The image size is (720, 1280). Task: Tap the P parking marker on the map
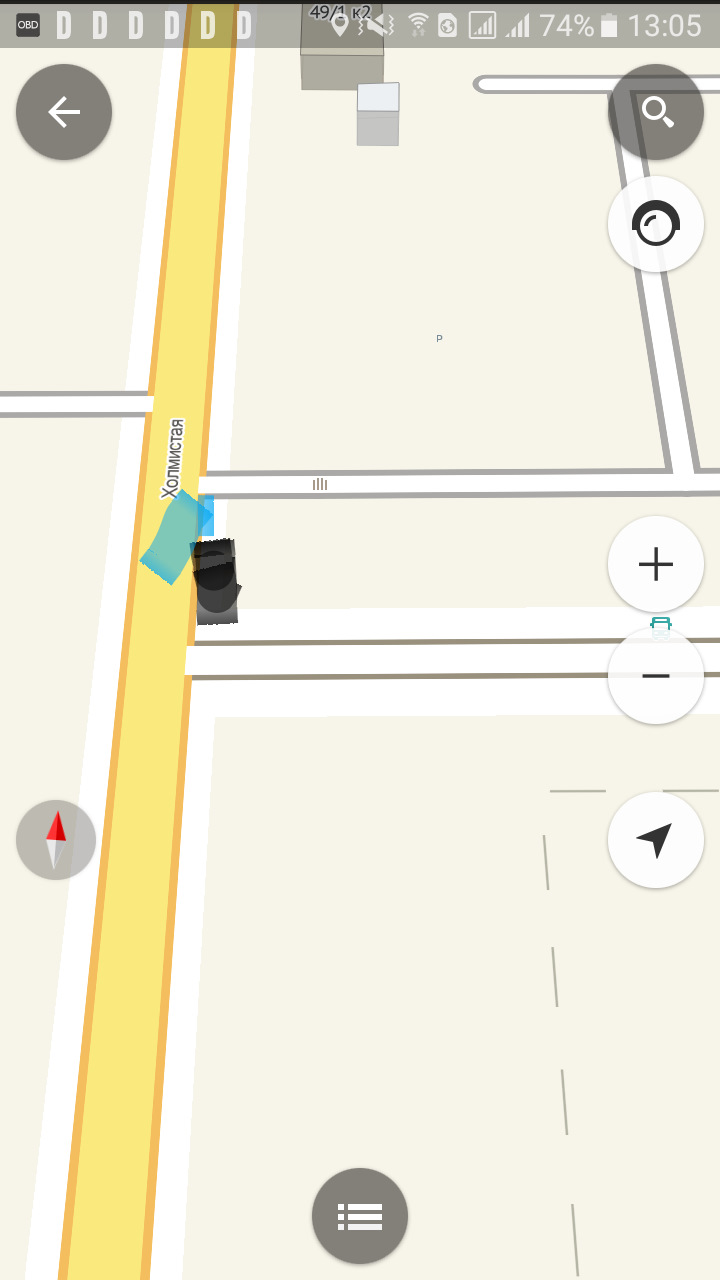pos(439,339)
